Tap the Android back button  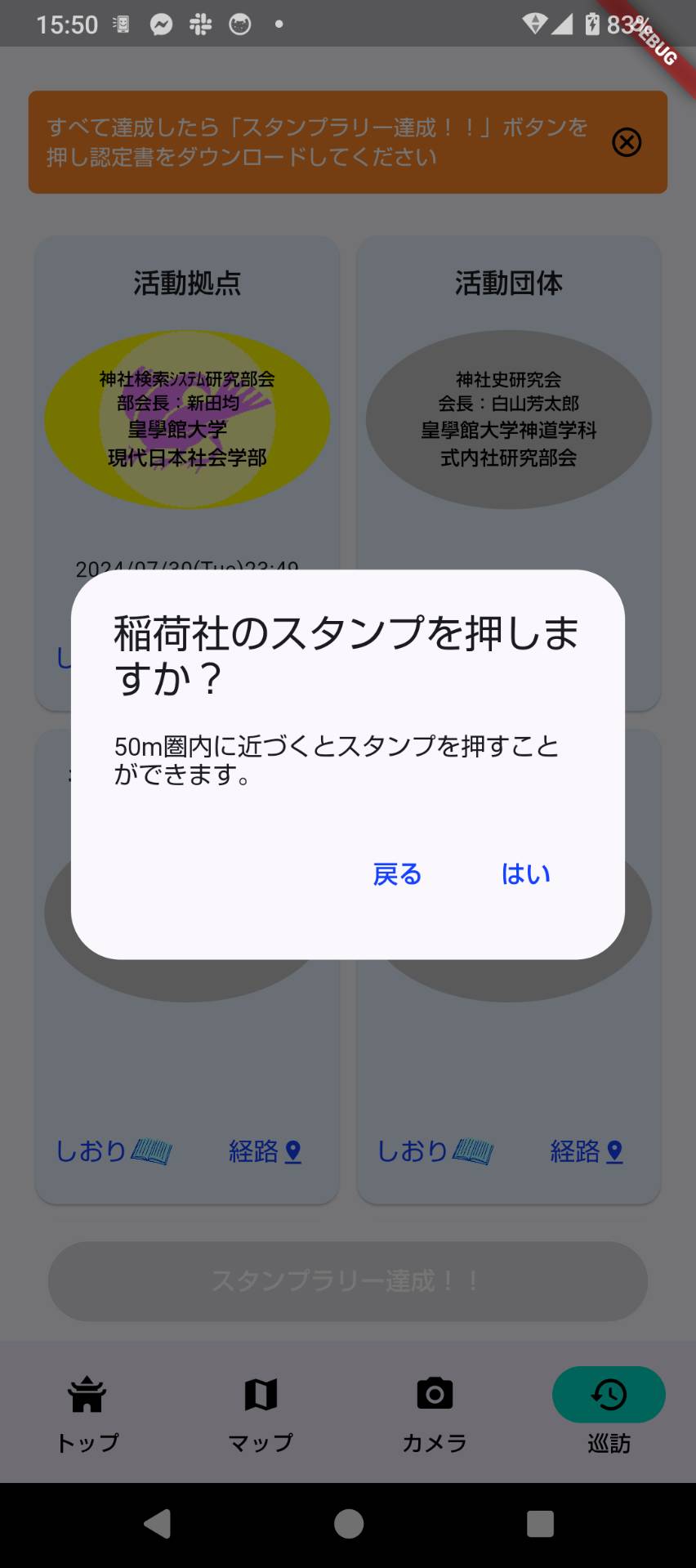[x=157, y=1523]
